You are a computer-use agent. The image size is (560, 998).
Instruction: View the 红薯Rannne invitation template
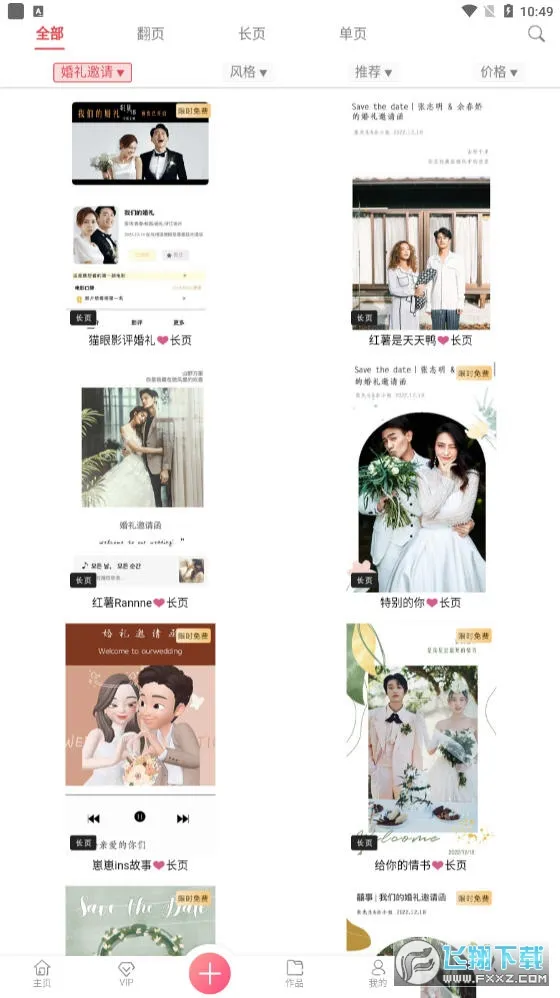140,485
